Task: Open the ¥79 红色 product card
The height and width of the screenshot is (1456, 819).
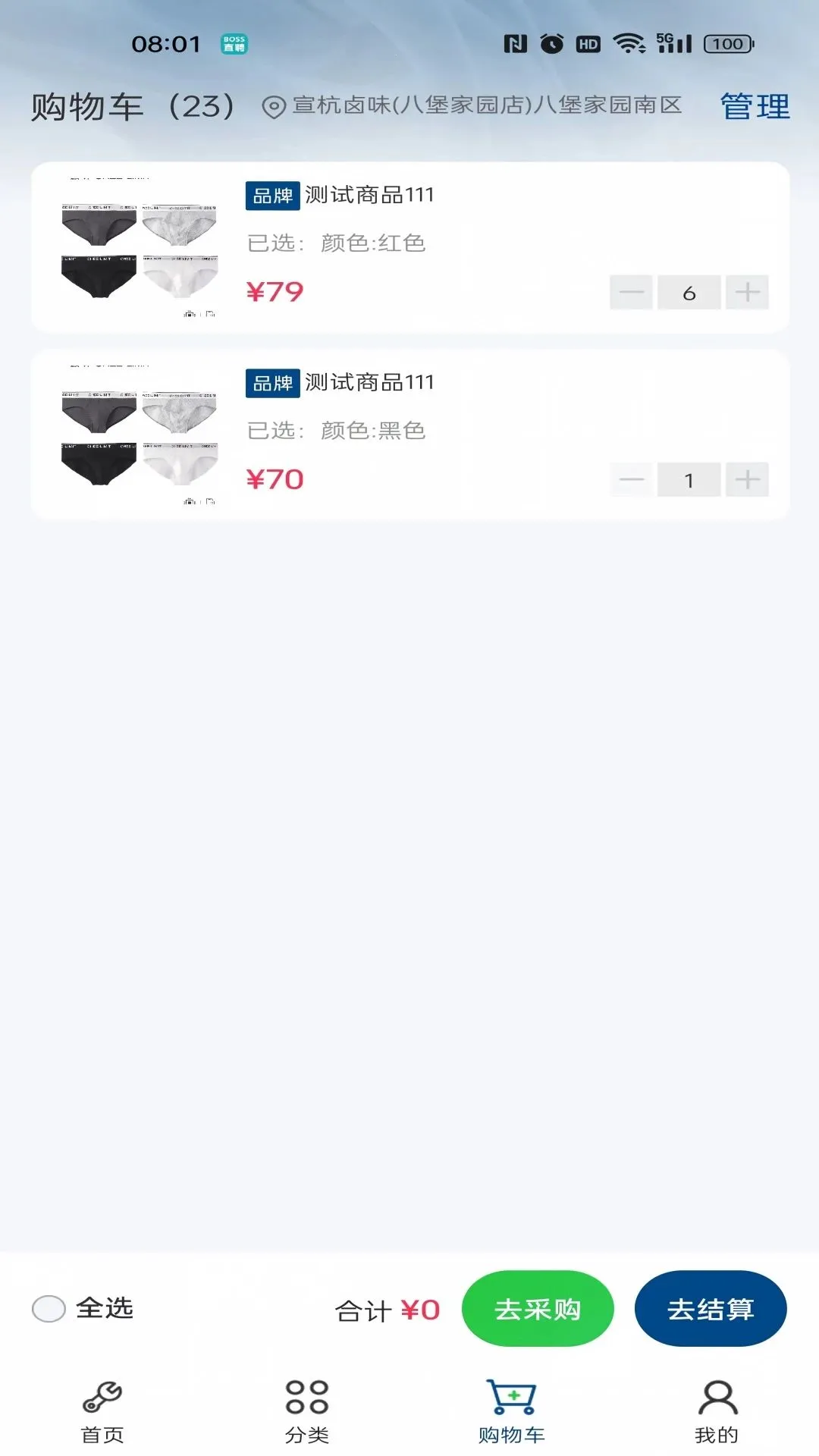Action: pos(410,247)
